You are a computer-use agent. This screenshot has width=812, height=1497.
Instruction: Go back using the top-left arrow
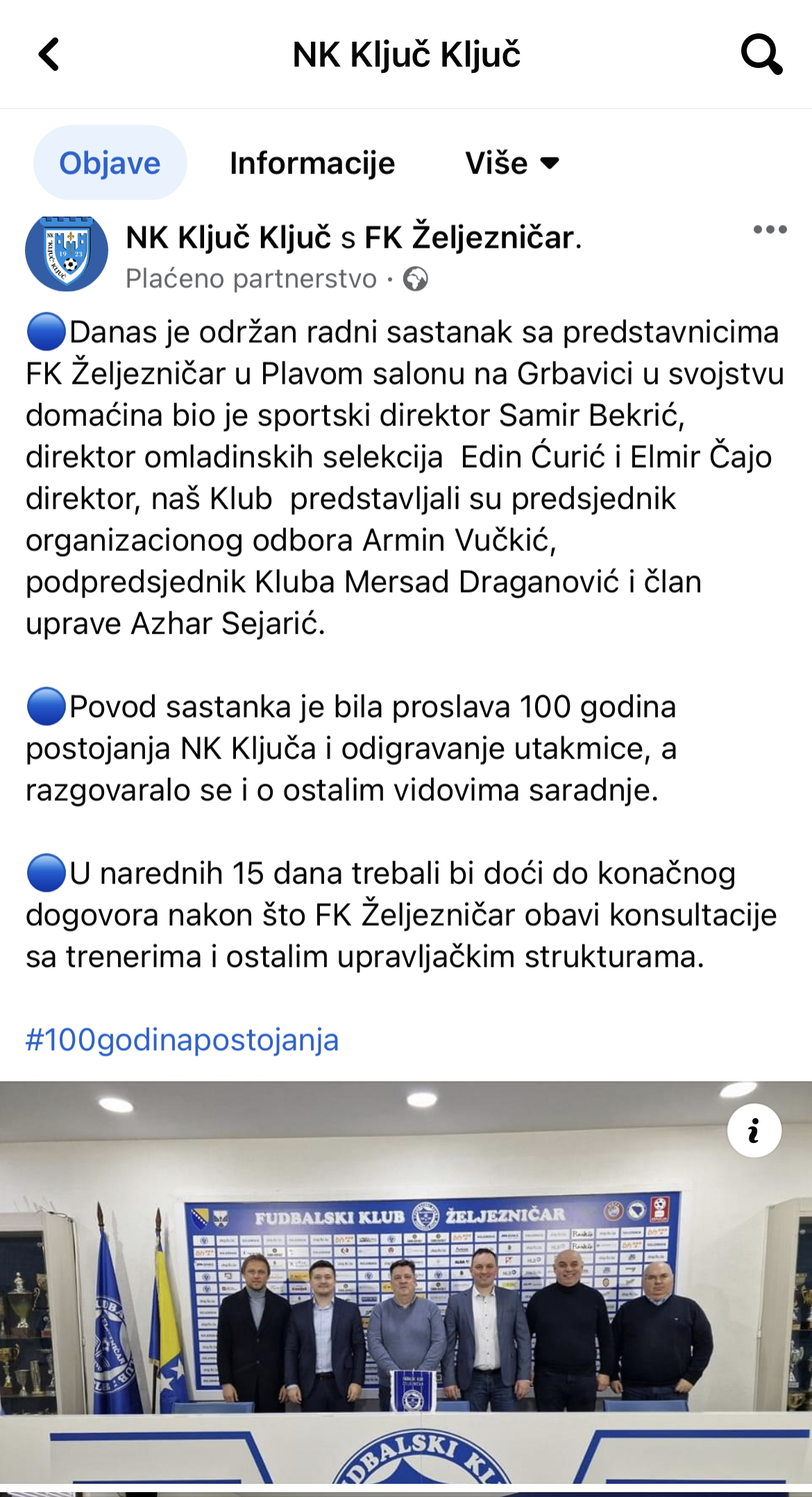(49, 54)
